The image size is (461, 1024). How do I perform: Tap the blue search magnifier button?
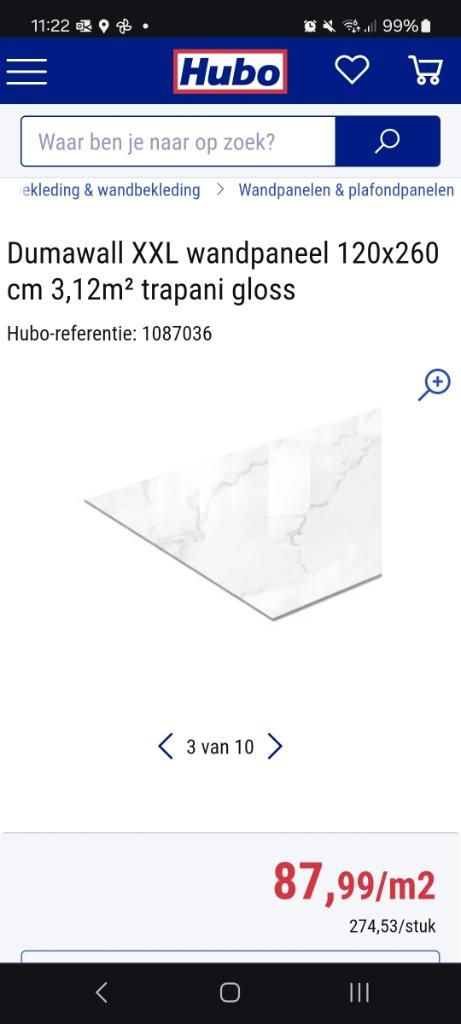388,141
